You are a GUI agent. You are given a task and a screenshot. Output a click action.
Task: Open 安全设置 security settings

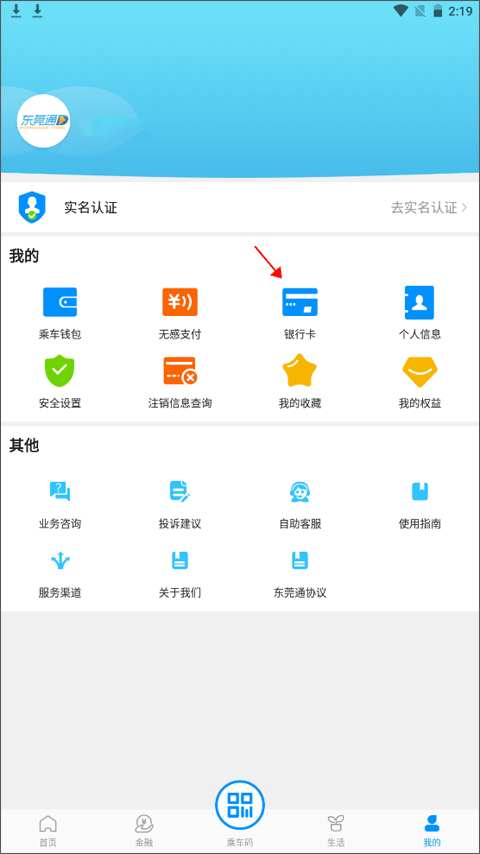tap(60, 382)
